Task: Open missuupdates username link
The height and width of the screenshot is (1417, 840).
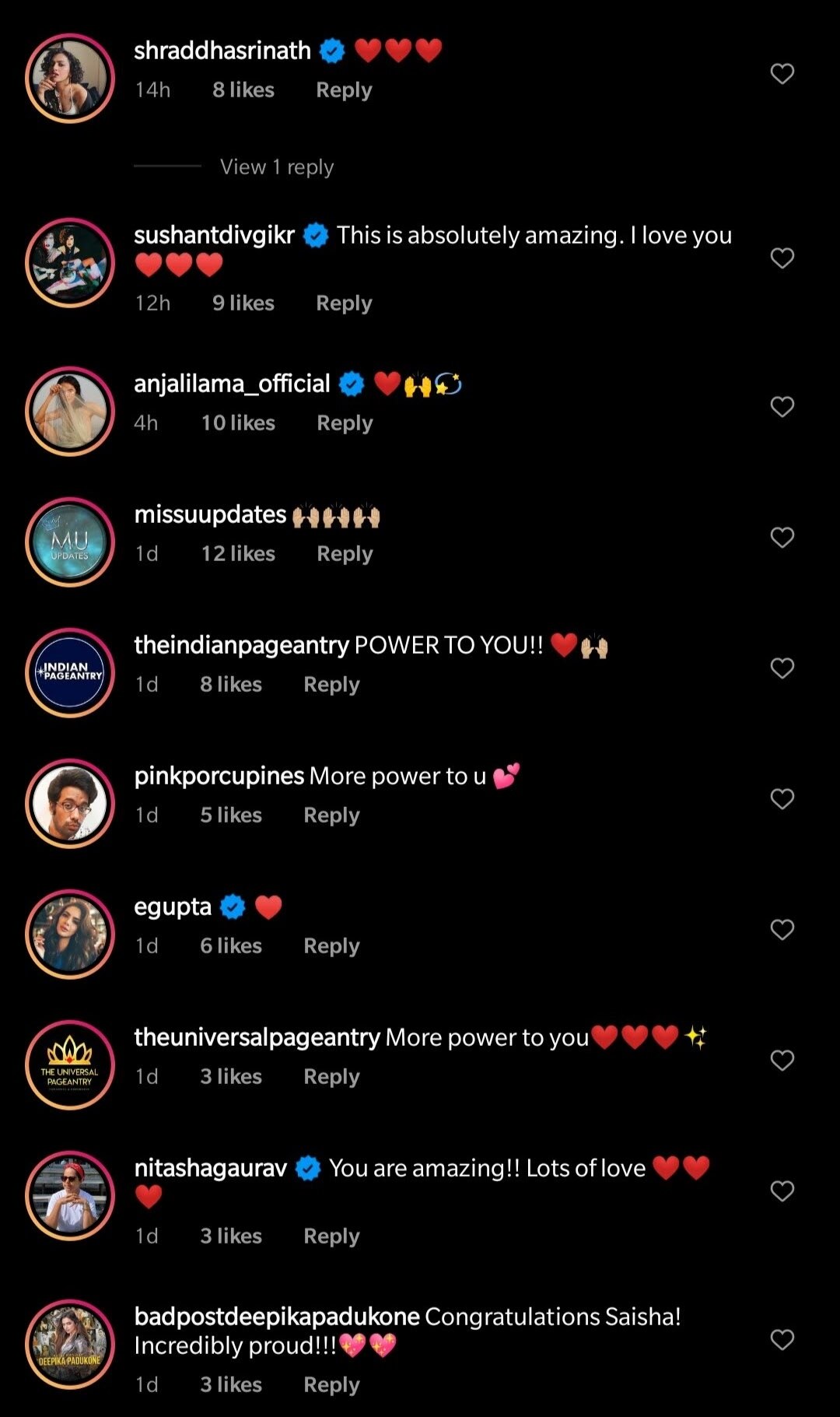Action: click(x=210, y=514)
